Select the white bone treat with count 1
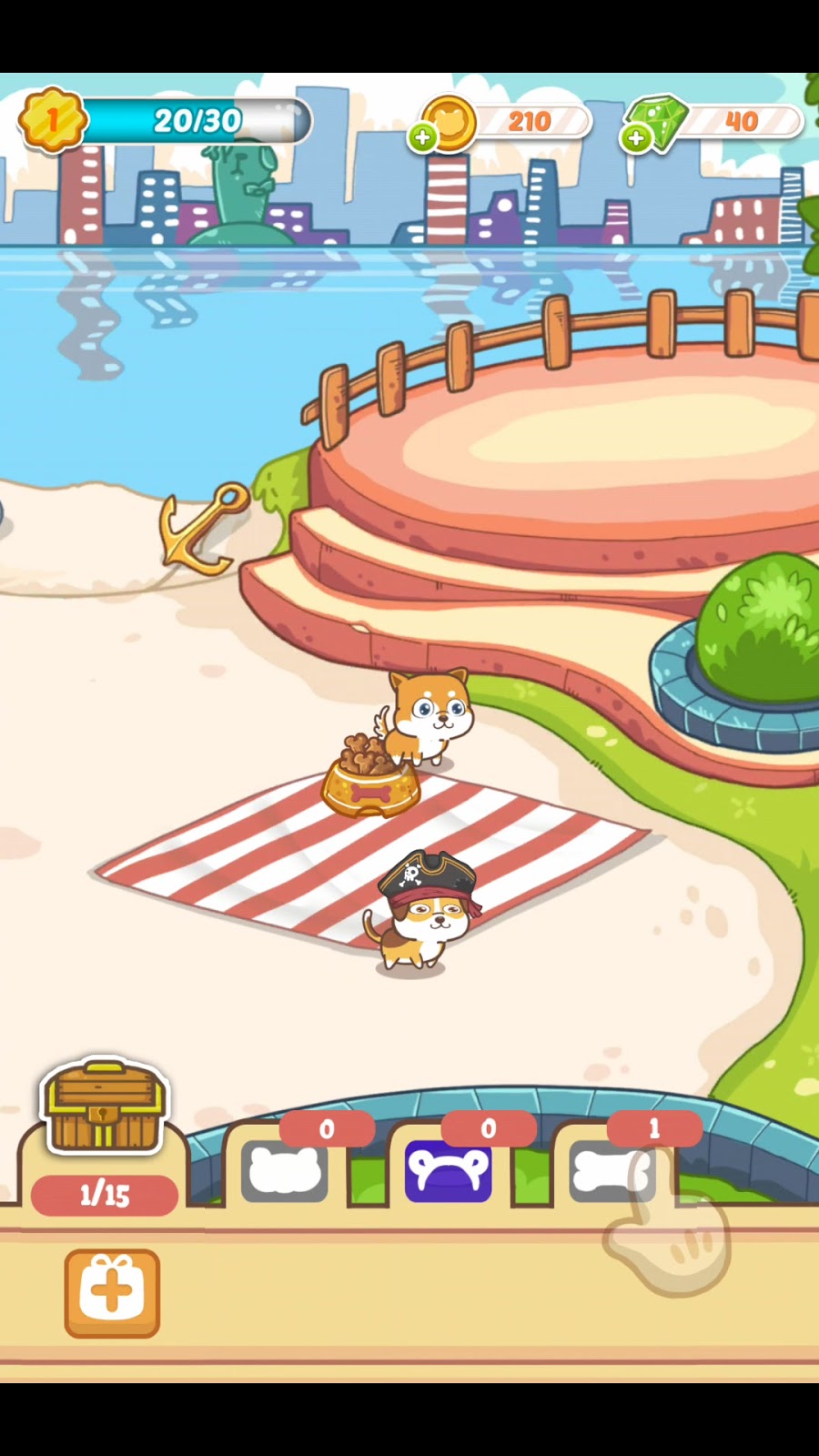Viewport: 819px width, 1456px height. 611,1171
